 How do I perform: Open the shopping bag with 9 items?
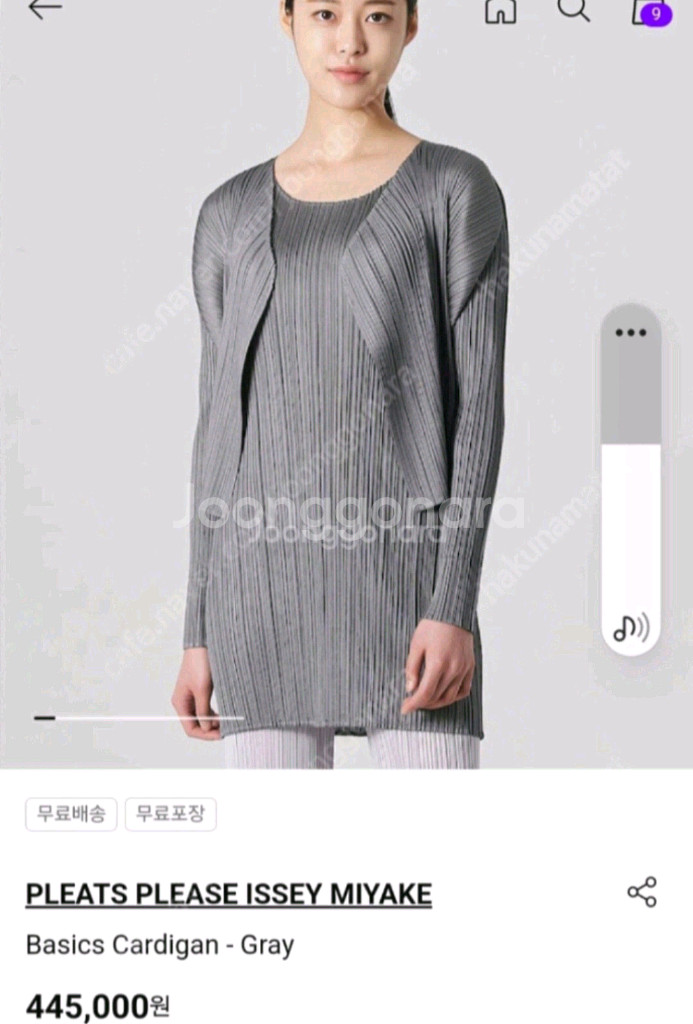[651, 12]
